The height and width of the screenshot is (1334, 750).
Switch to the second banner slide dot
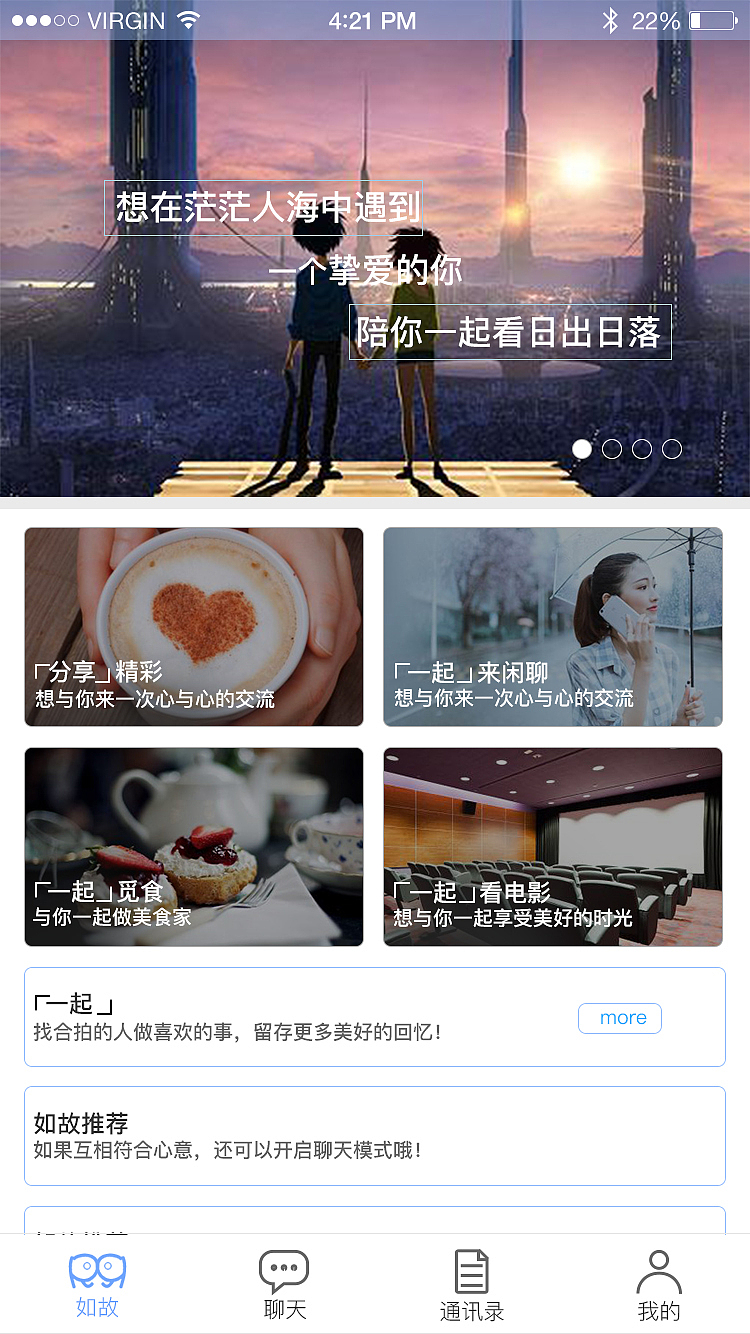click(x=612, y=449)
